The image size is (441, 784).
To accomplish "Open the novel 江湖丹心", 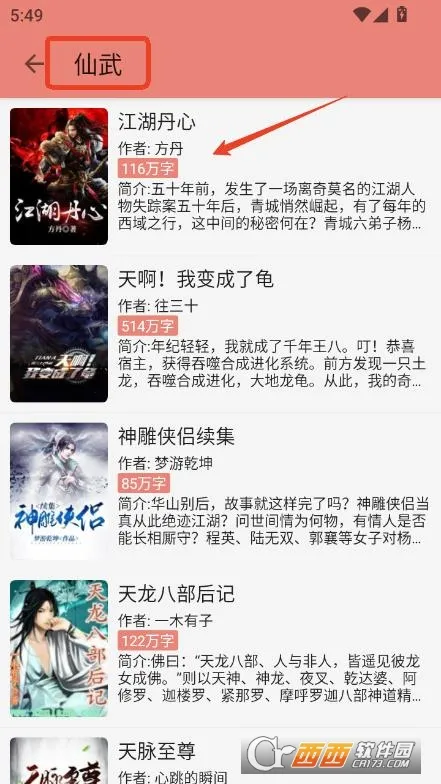I will pyautogui.click(x=220, y=177).
